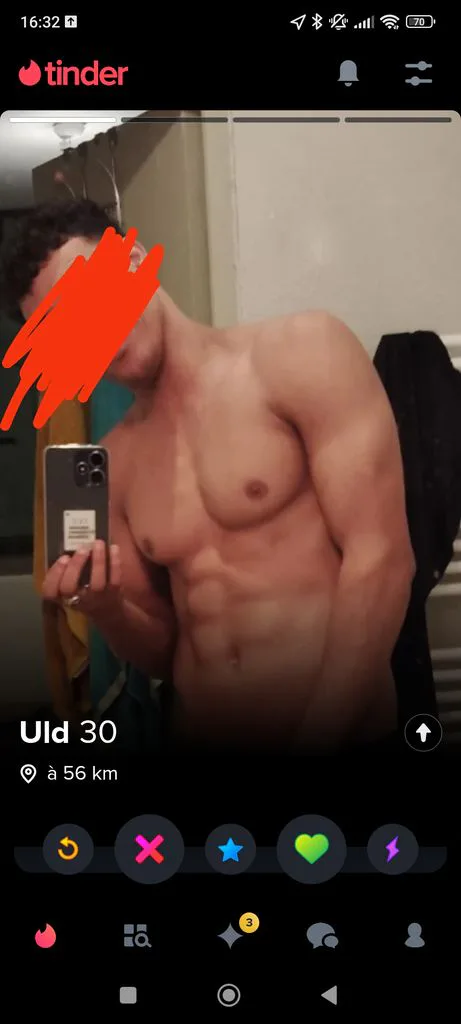Viewport: 461px width, 1024px height.
Task: Open discovery filter settings
Action: pos(419,73)
